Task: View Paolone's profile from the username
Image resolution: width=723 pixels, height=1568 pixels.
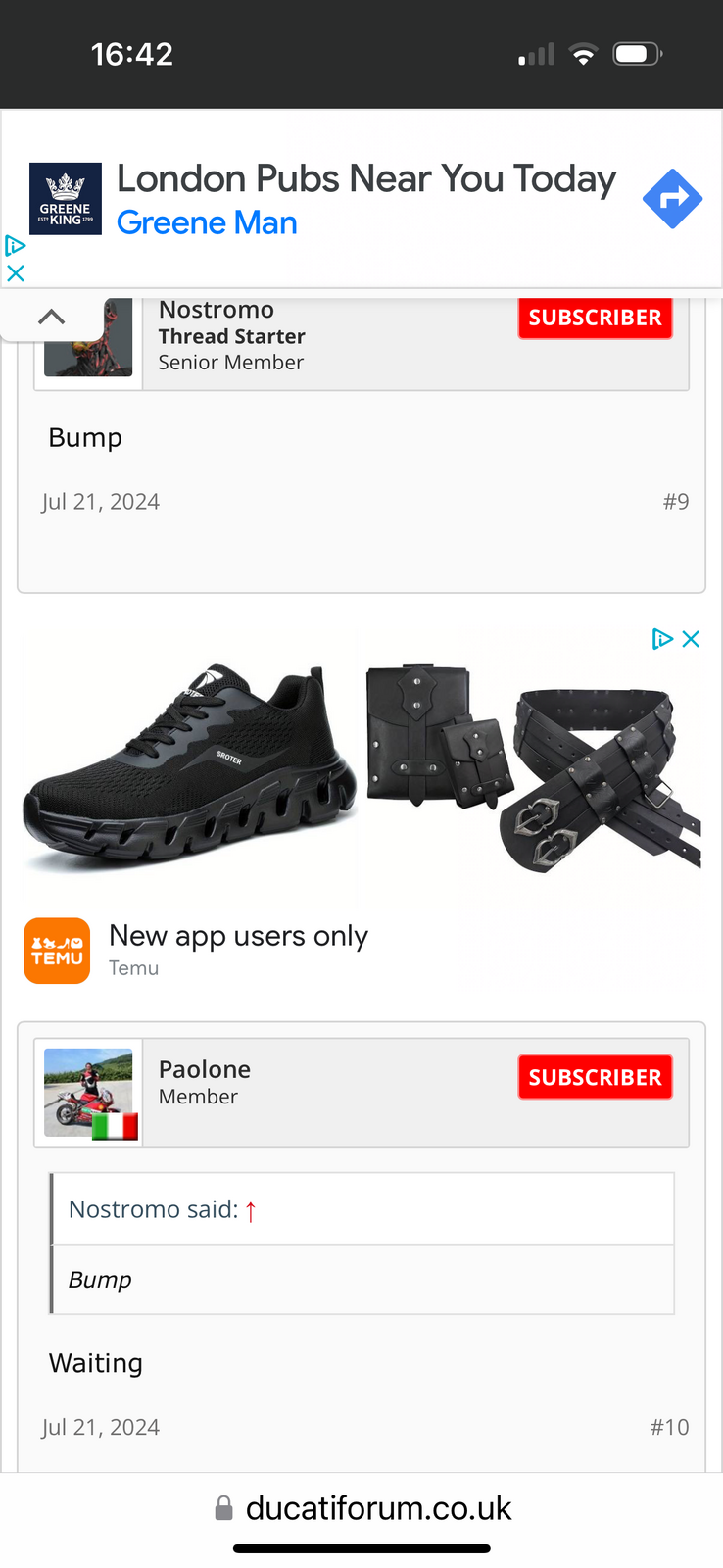Action: pos(205,1069)
